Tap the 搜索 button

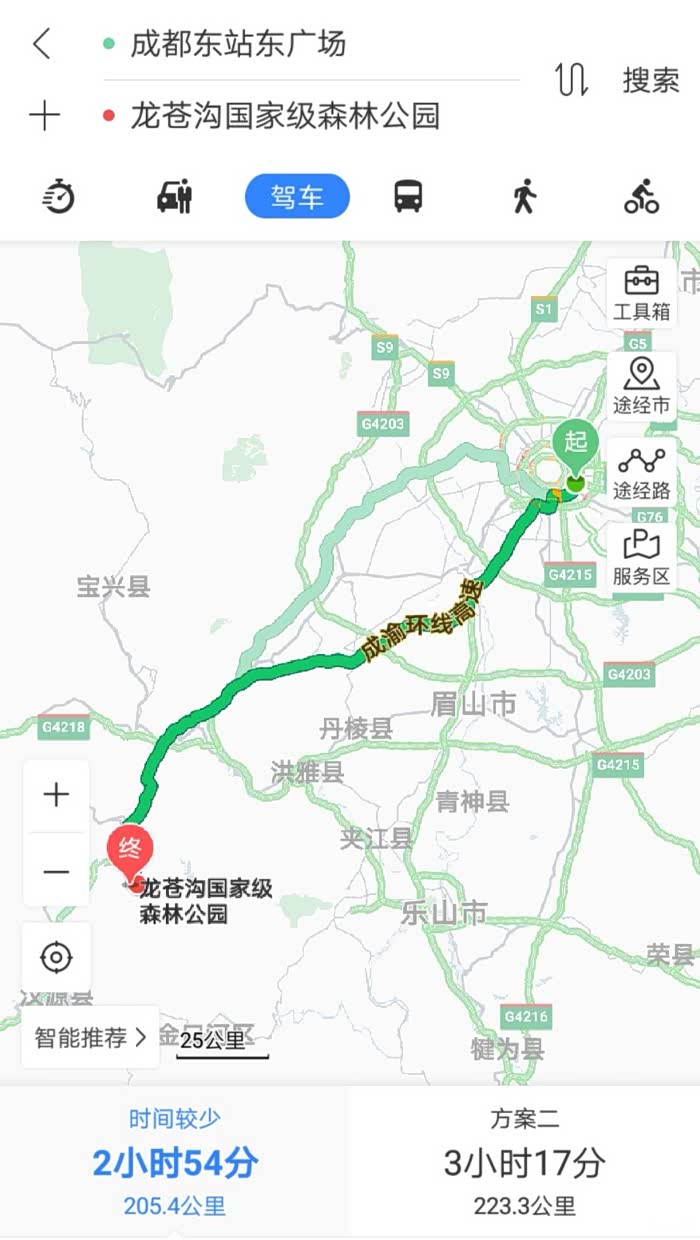tap(651, 80)
